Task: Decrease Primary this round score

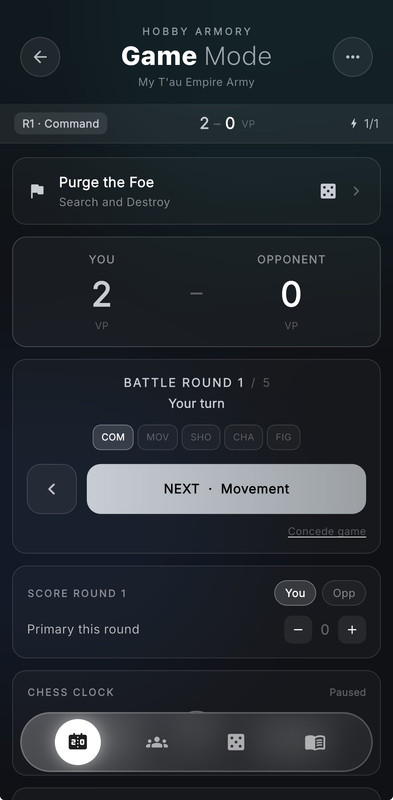Action: [298, 630]
